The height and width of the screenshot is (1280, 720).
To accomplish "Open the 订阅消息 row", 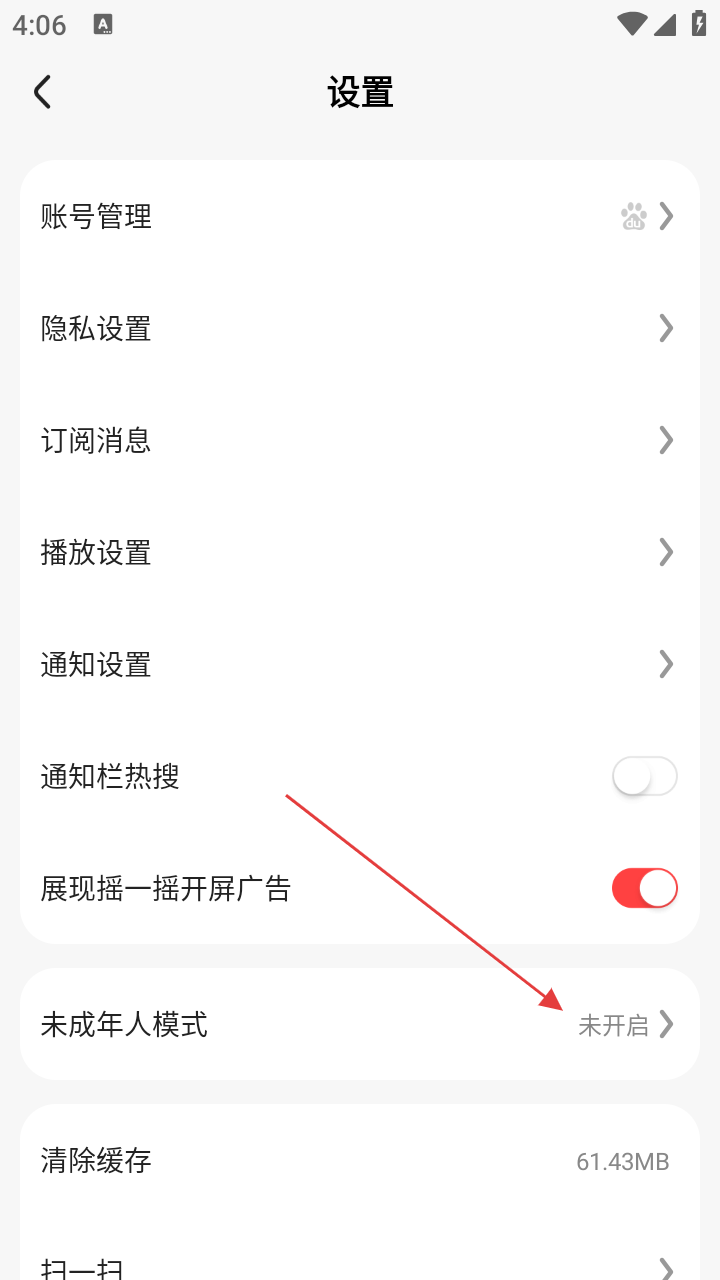I will (360, 440).
